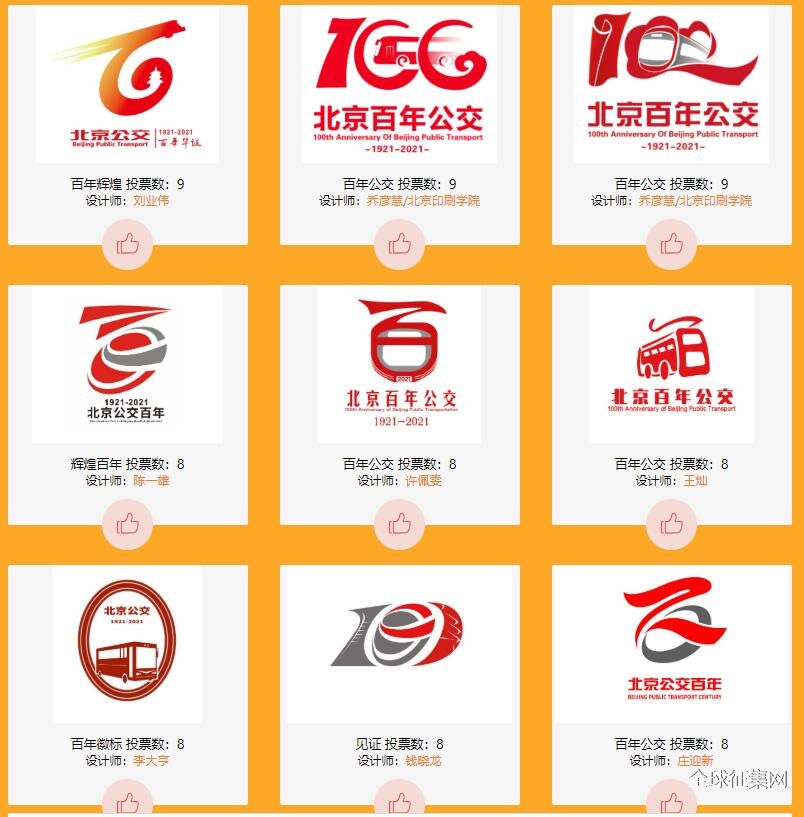Vote for 刘业伟's 百年辉煌 design
Image resolution: width=804 pixels, height=817 pixels.
128,244
